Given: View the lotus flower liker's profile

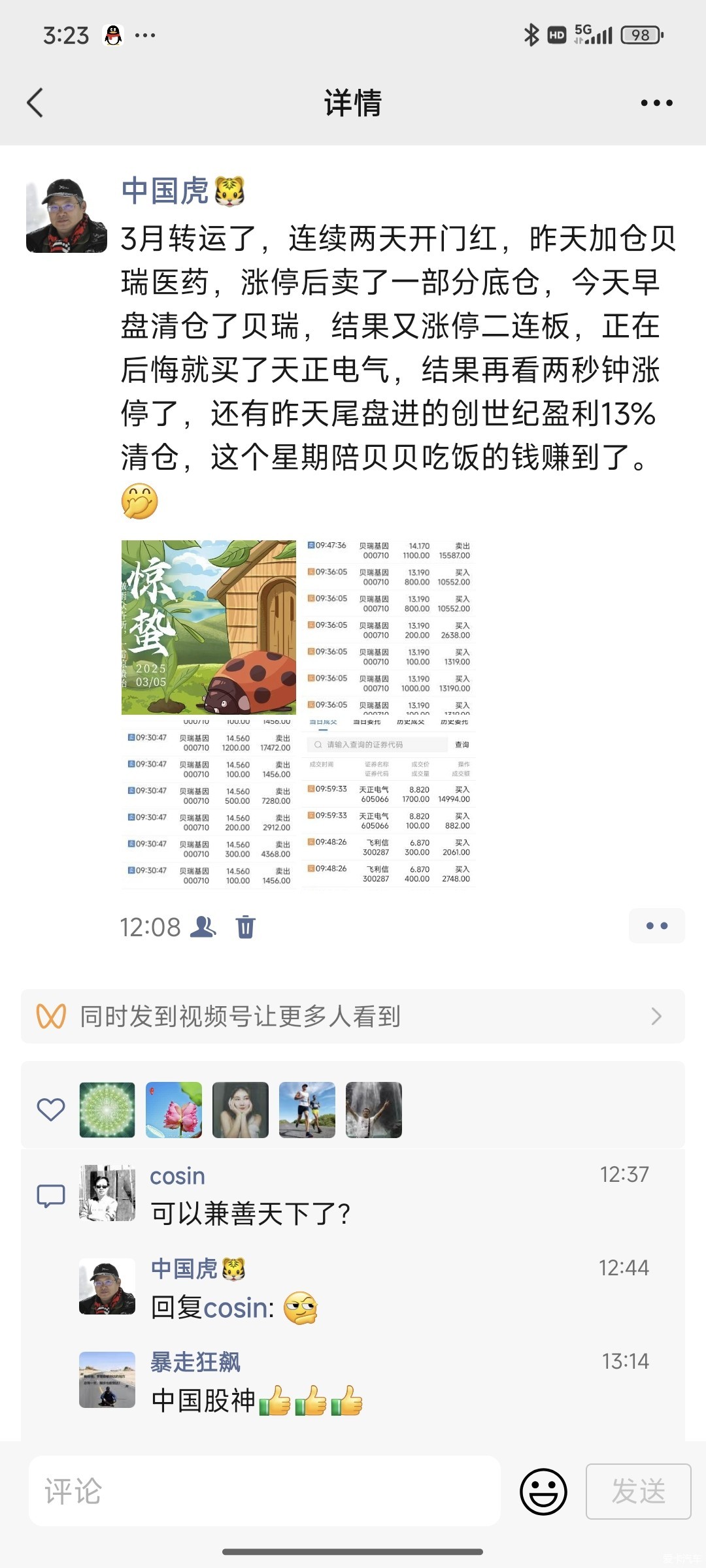Looking at the screenshot, I should point(174,1109).
